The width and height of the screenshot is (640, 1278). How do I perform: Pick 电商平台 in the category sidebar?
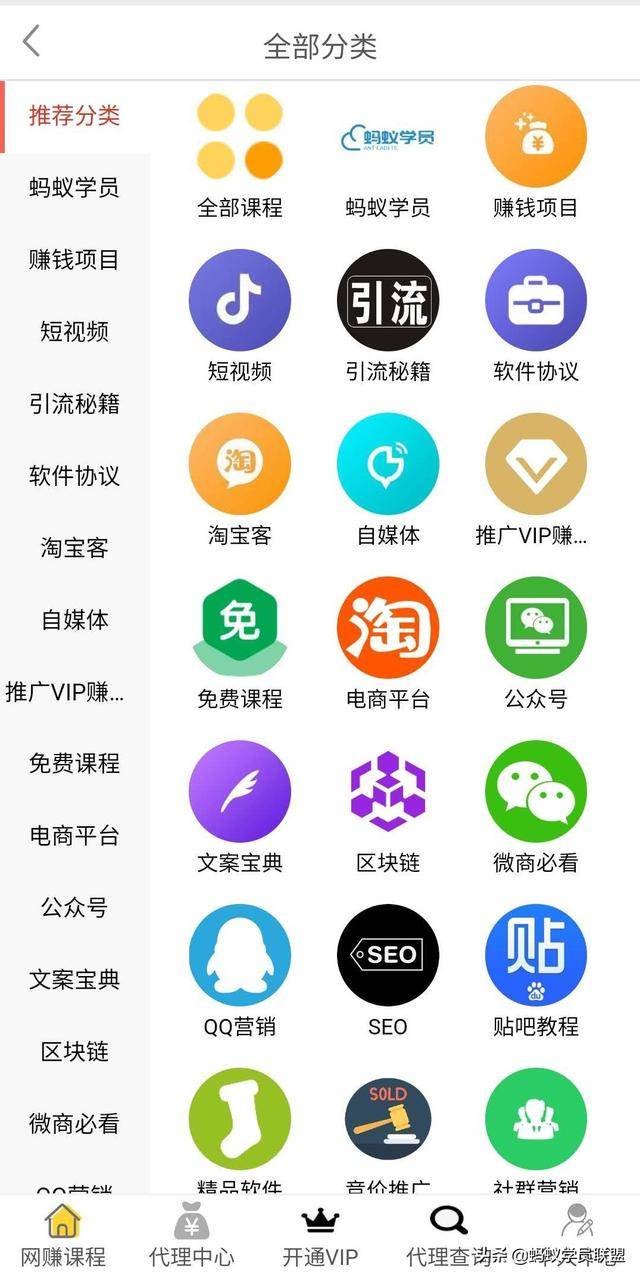[74, 836]
